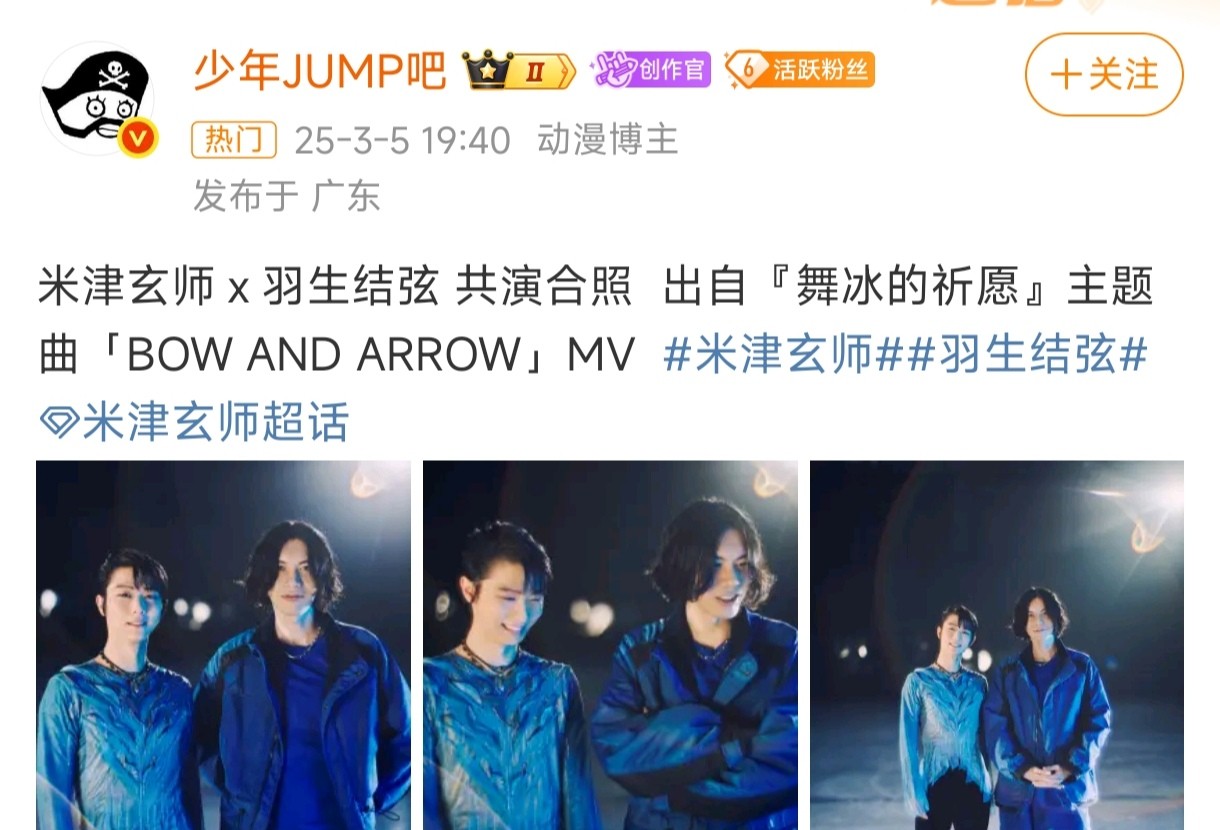The width and height of the screenshot is (1220, 830).
Task: Open the 少年JUMP吧 username link
Action: pyautogui.click(x=320, y=70)
